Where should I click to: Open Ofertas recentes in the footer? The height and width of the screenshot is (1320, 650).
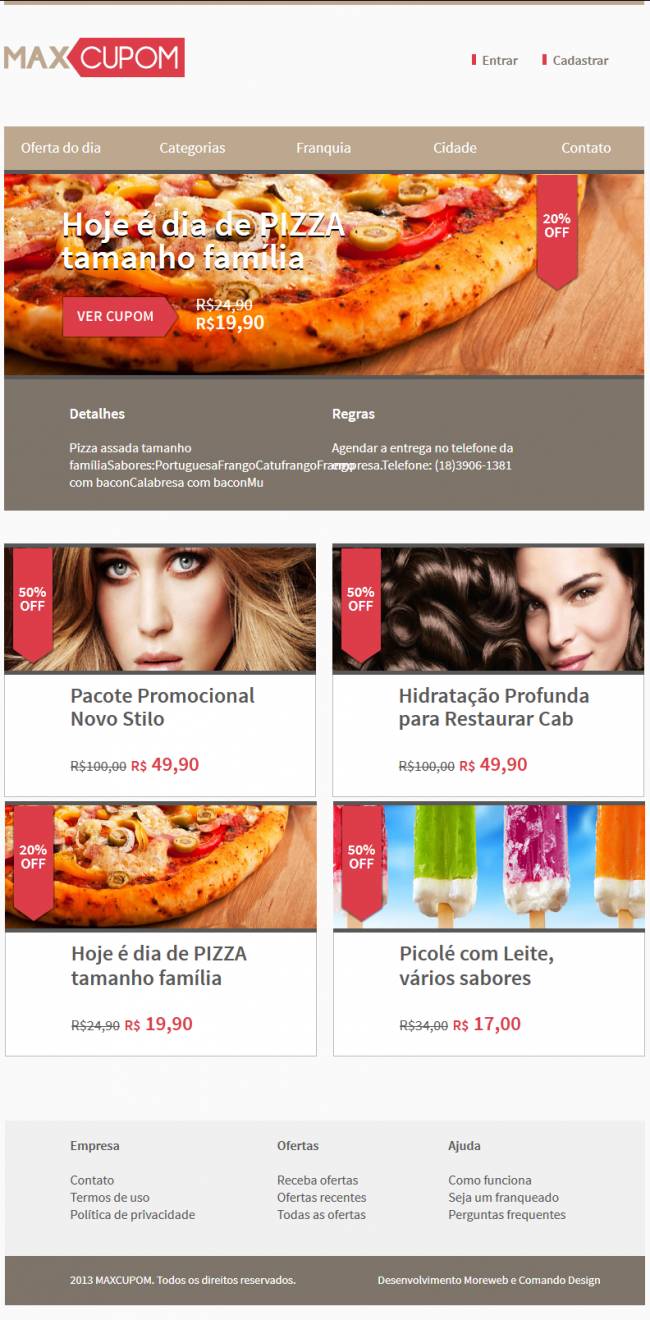(x=321, y=1198)
